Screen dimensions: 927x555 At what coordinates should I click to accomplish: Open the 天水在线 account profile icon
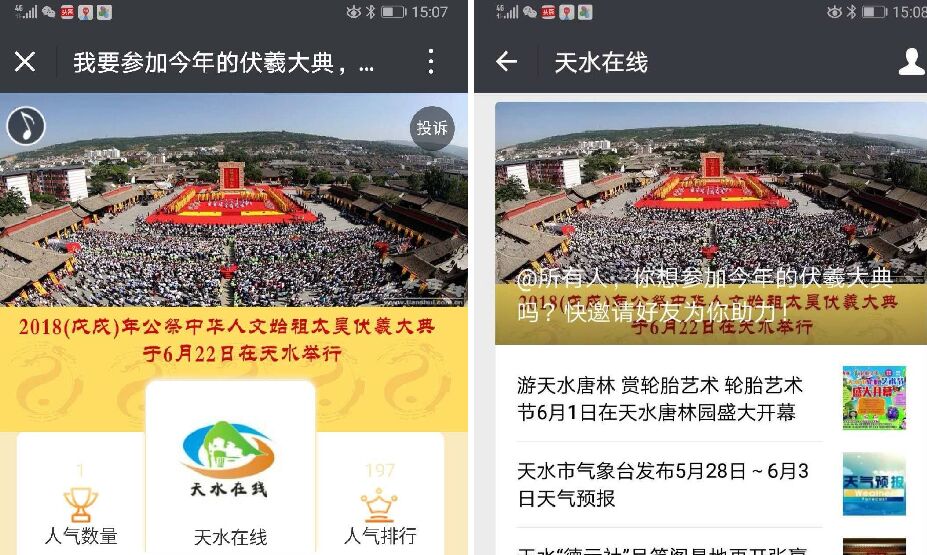[x=911, y=62]
